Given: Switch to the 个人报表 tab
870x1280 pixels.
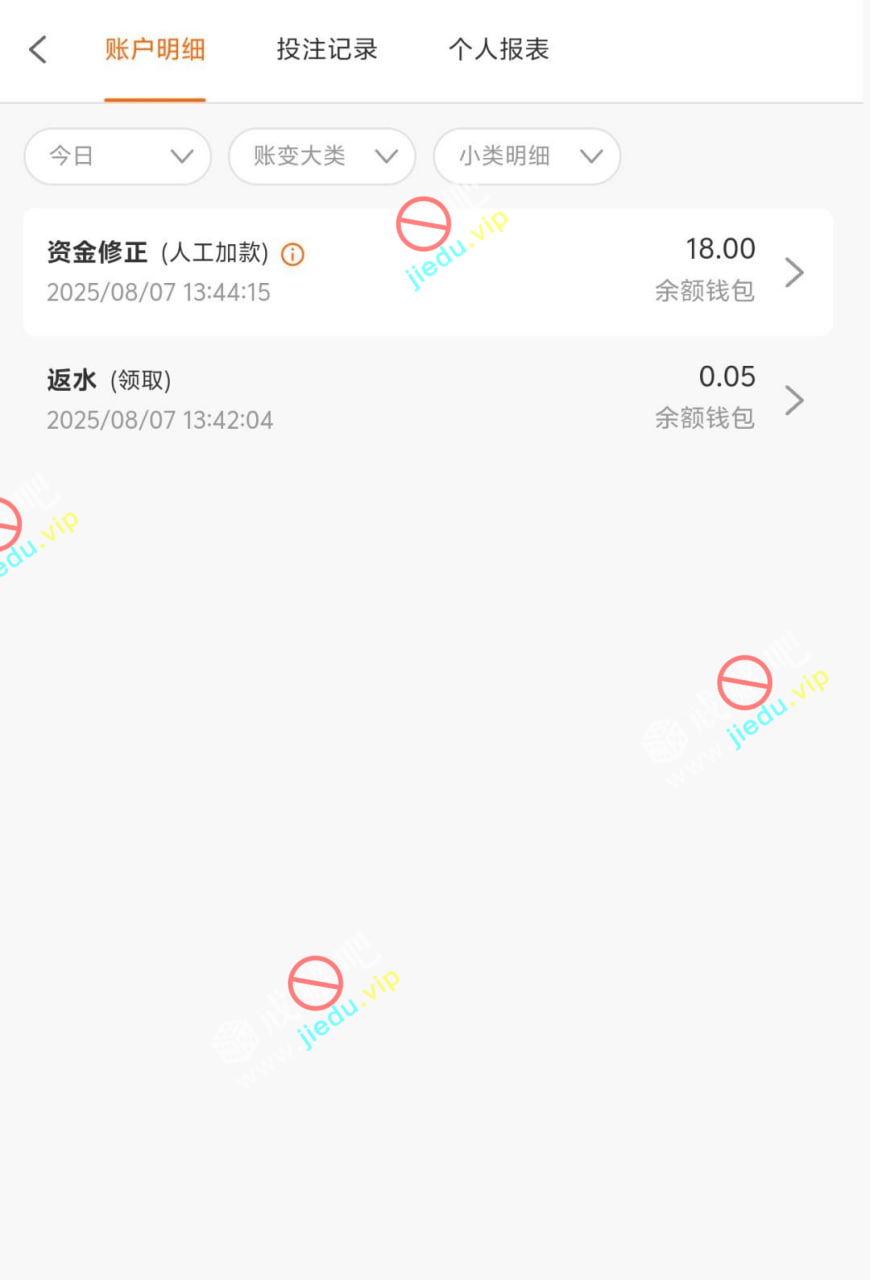Looking at the screenshot, I should [x=498, y=50].
